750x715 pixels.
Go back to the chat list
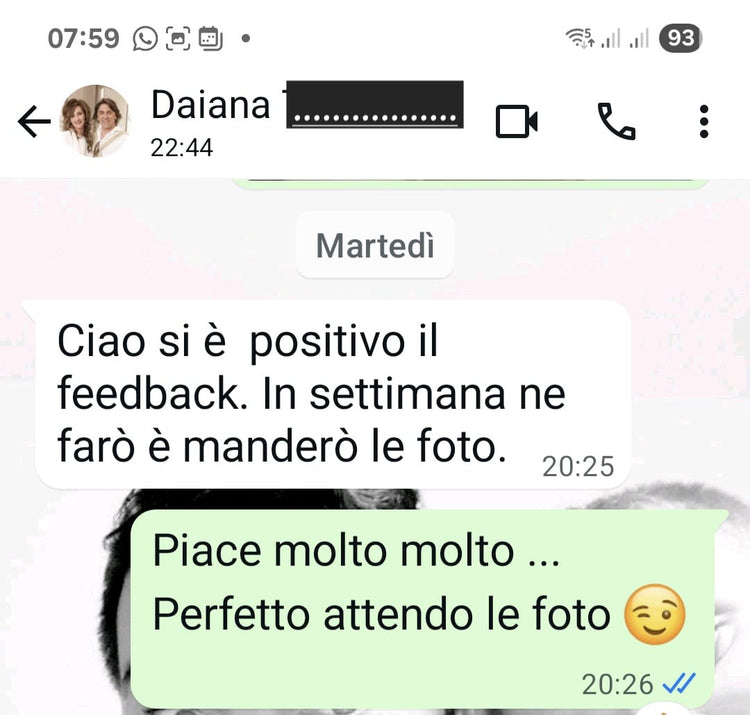point(34,122)
